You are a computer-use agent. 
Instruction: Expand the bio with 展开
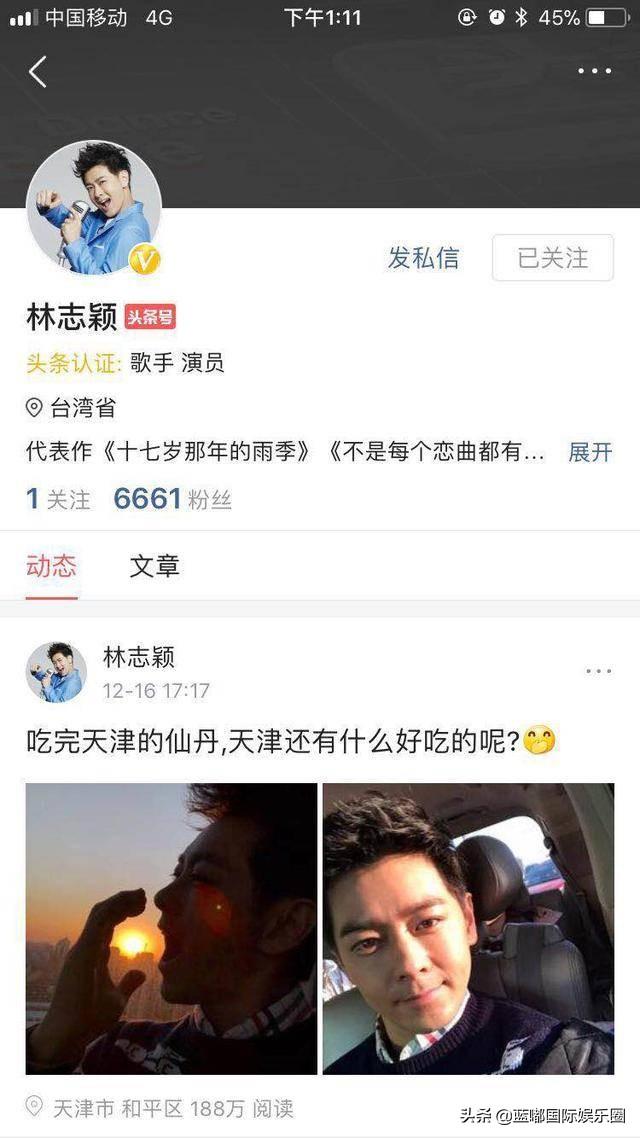click(x=590, y=452)
